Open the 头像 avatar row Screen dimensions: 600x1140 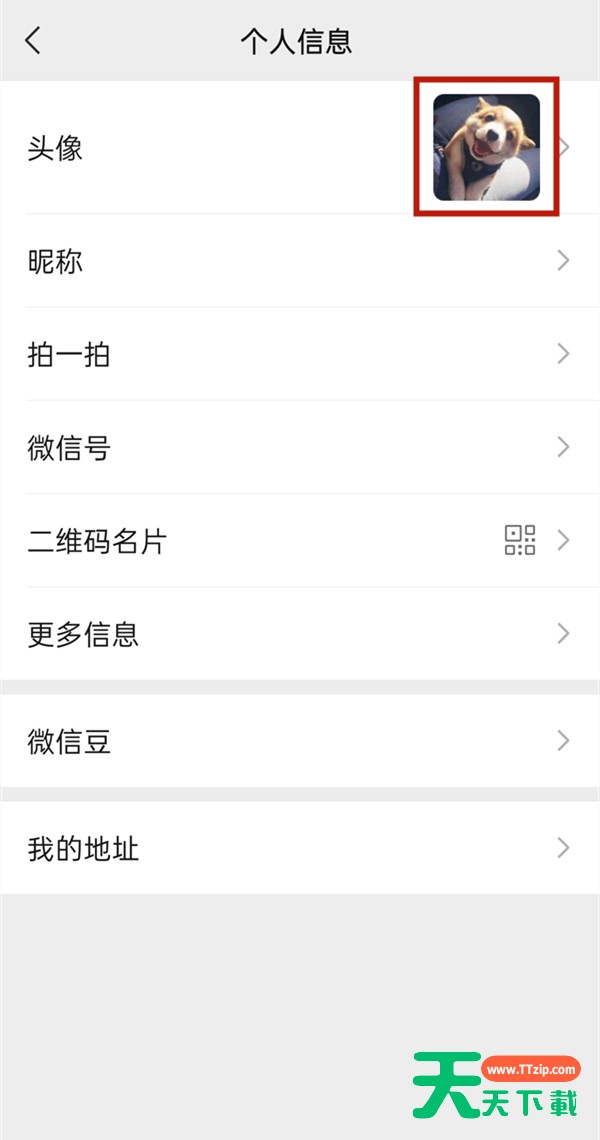pos(300,148)
